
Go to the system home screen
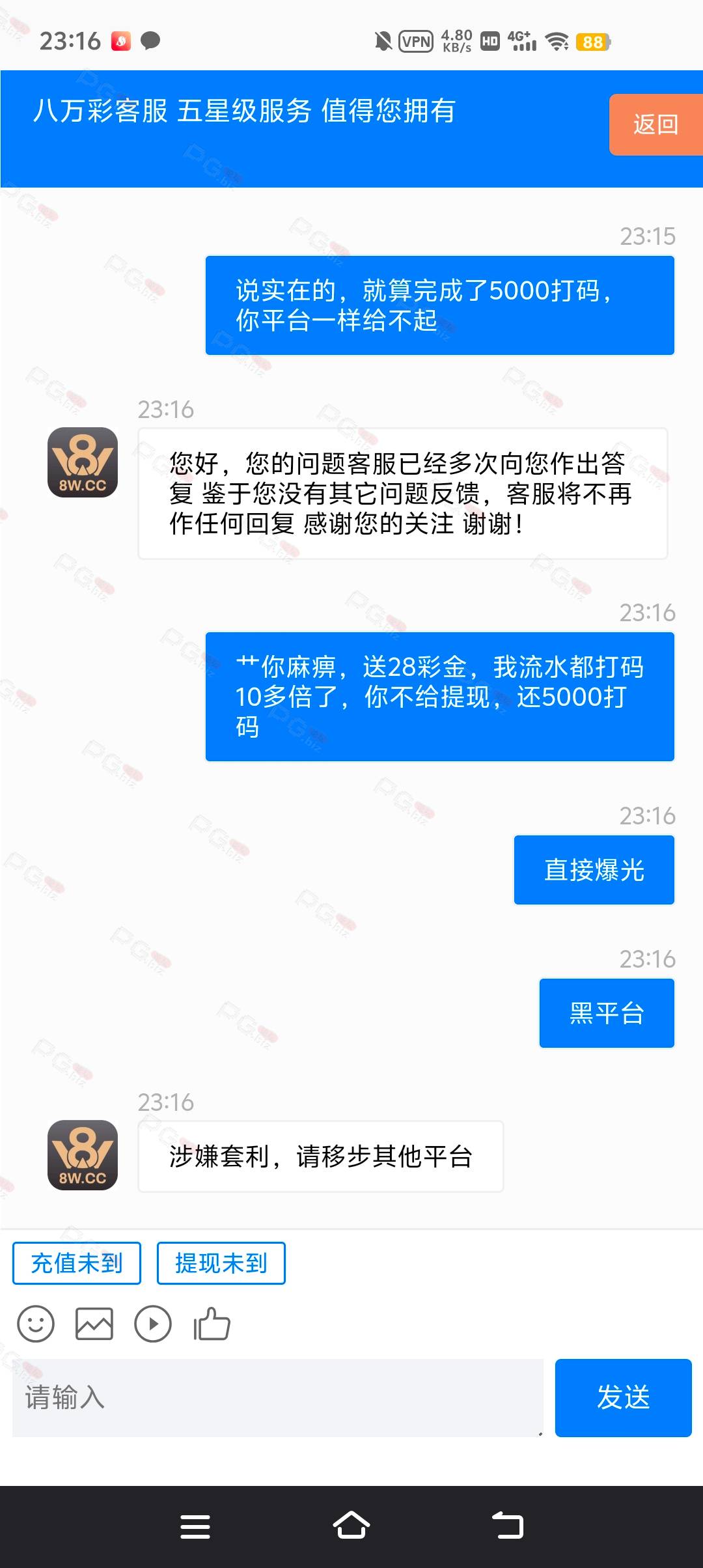pyautogui.click(x=351, y=1526)
